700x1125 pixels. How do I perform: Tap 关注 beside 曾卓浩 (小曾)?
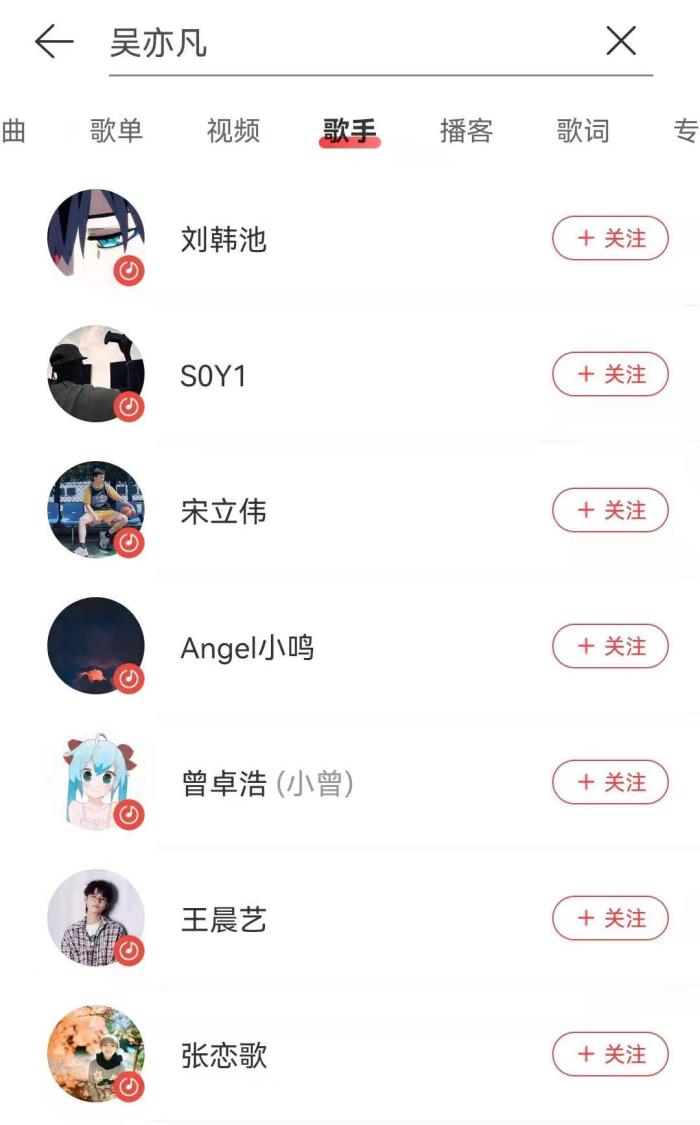coord(610,783)
